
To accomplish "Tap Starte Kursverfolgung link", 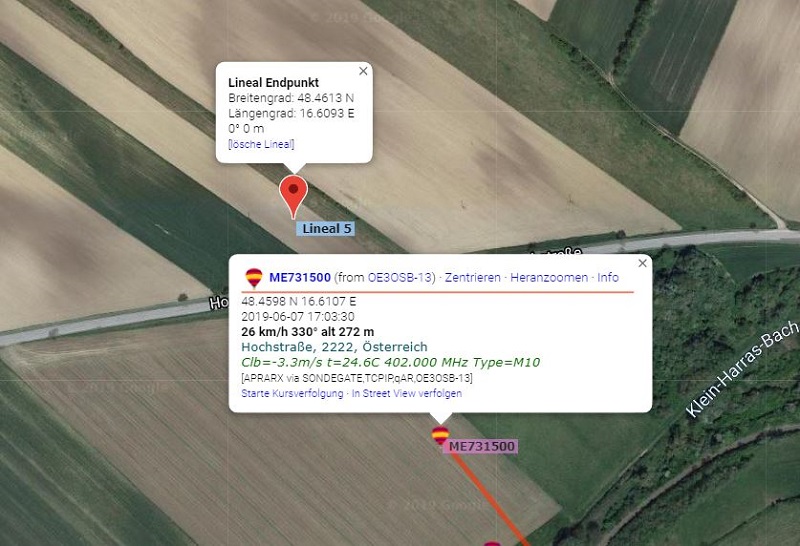I will (x=291, y=393).
